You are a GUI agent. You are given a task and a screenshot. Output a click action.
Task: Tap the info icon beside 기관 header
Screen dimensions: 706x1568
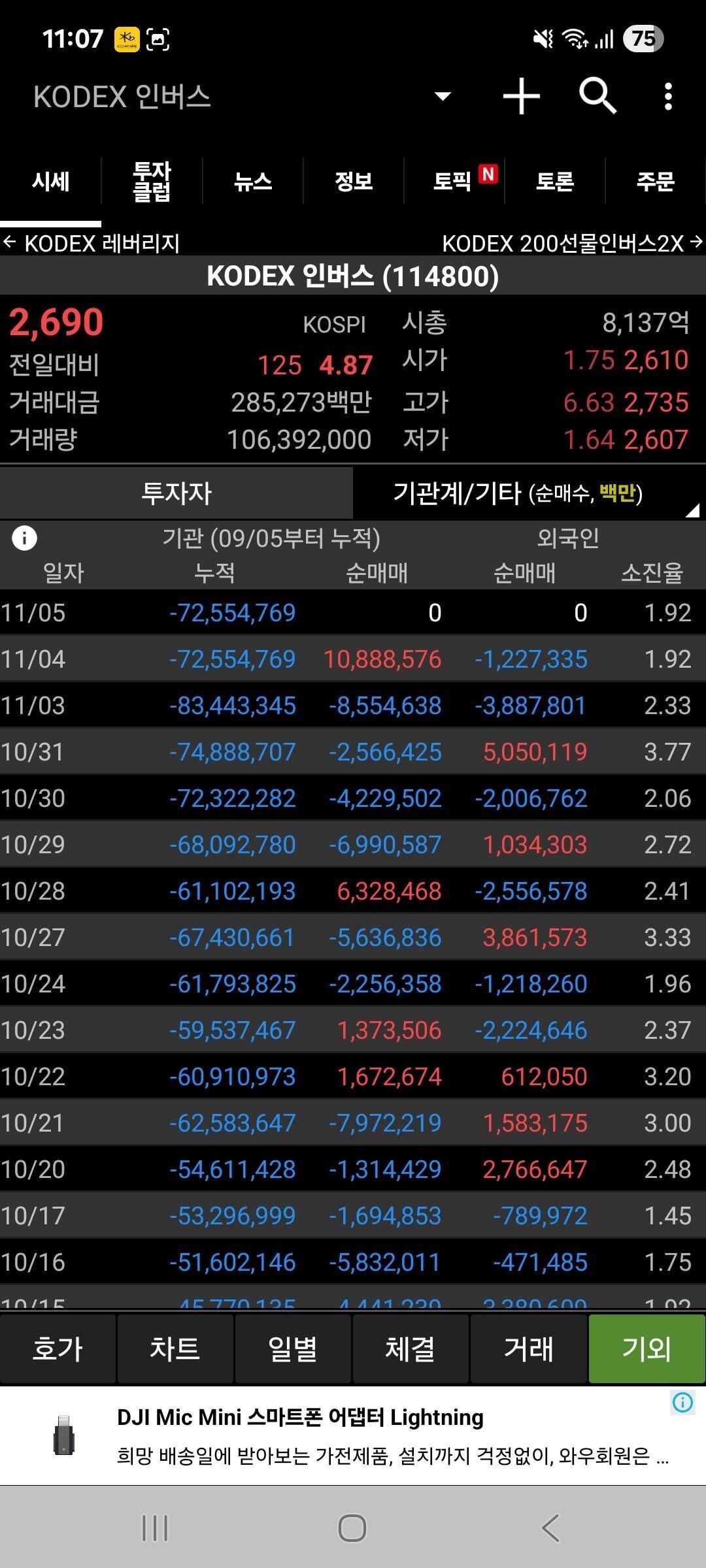25,538
